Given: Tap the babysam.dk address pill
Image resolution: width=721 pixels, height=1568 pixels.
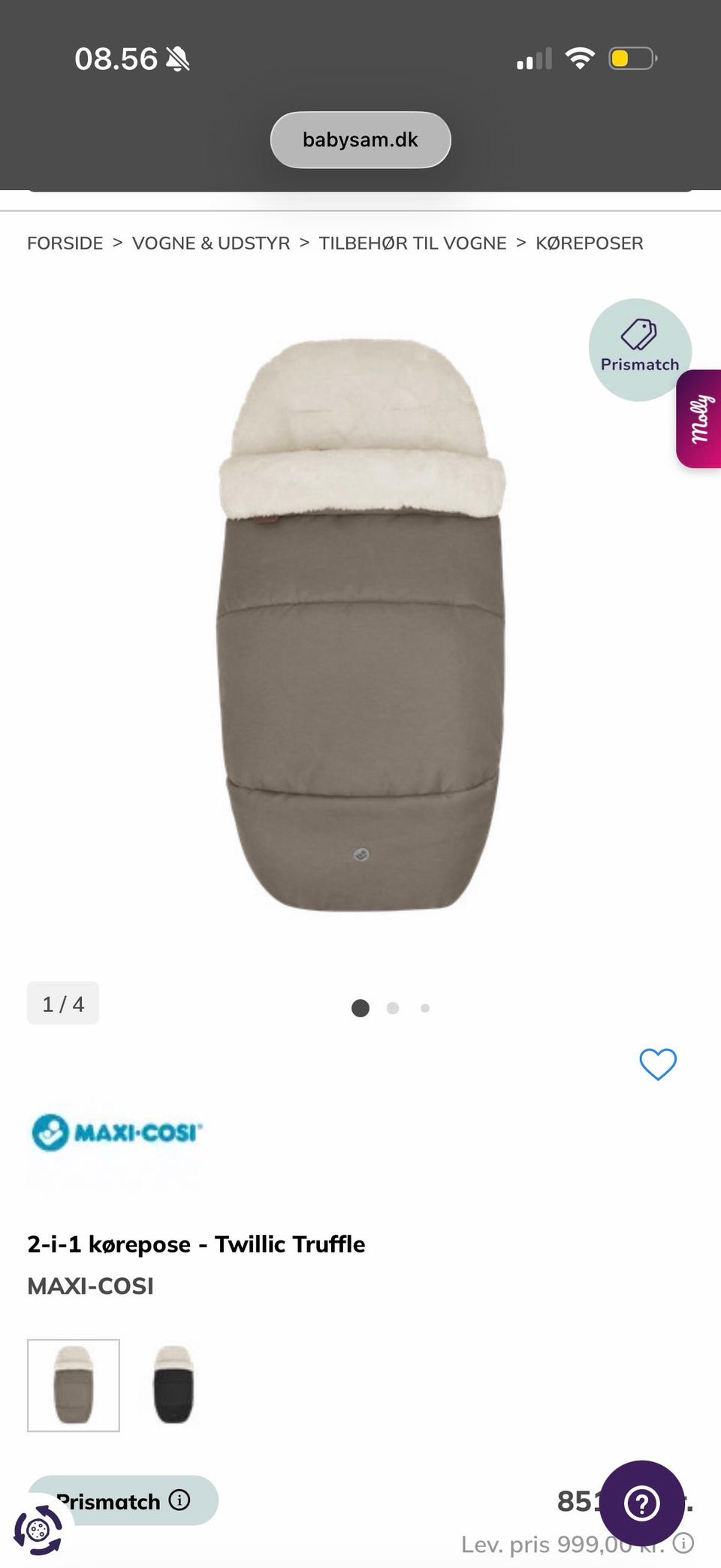Looking at the screenshot, I should (360, 140).
